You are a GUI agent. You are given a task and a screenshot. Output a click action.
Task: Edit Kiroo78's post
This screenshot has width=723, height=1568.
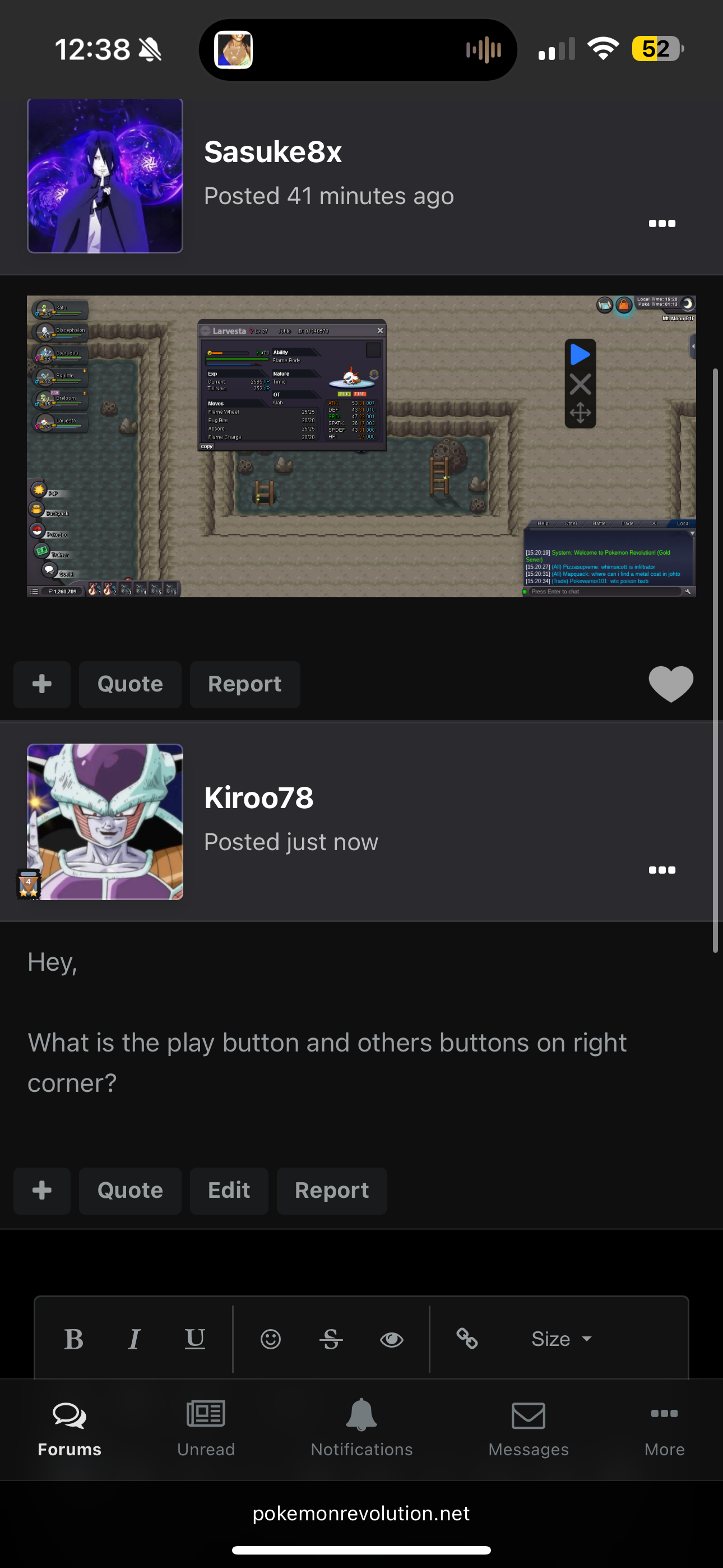coord(229,1191)
